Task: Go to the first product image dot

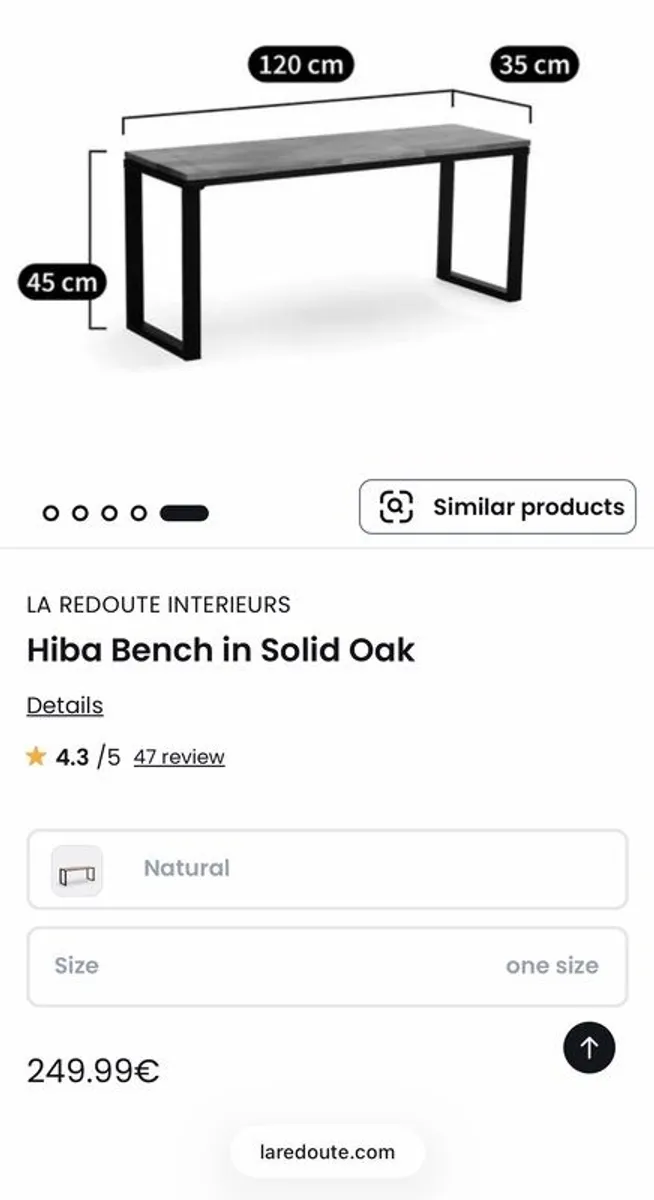Action: coord(51,513)
